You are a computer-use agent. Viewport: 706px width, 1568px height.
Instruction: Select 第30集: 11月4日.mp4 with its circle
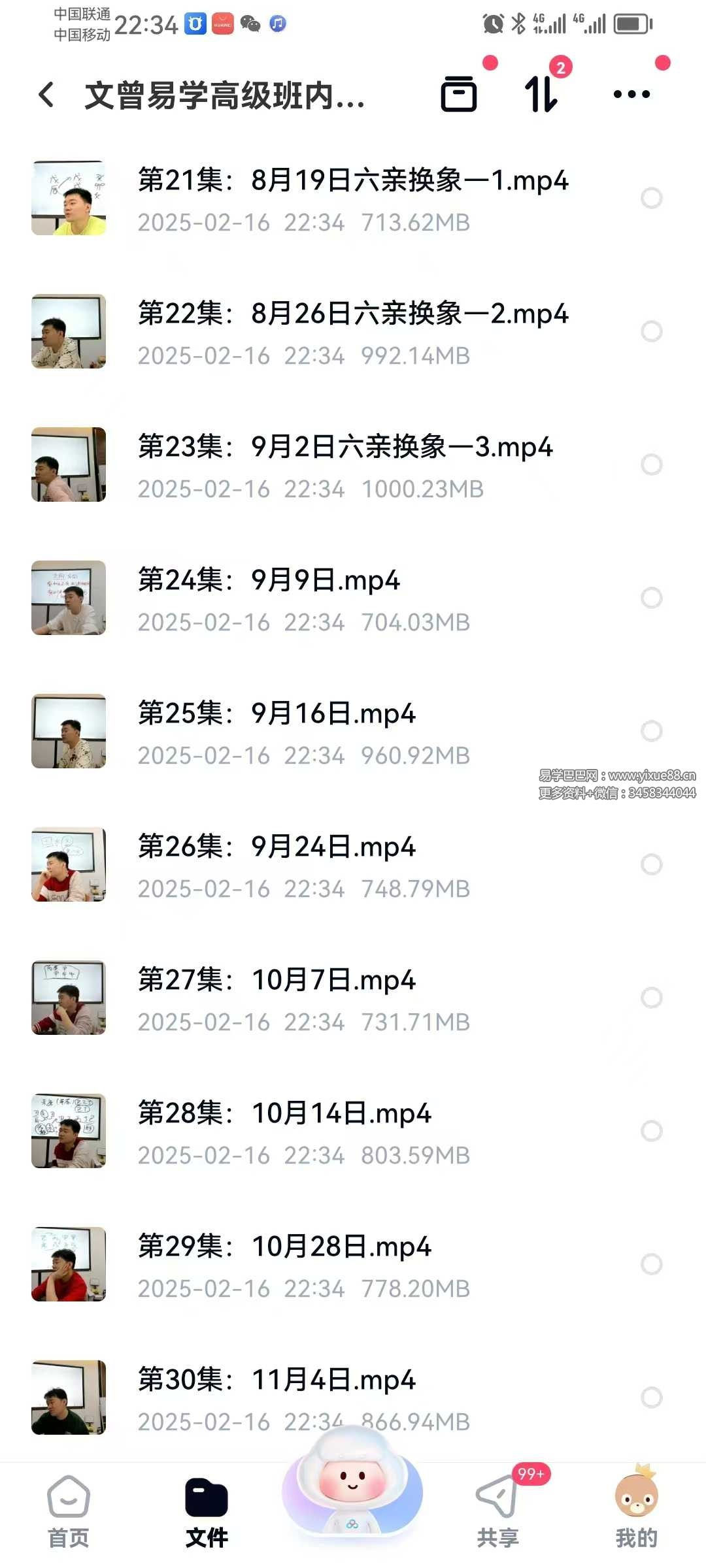pyautogui.click(x=652, y=1397)
